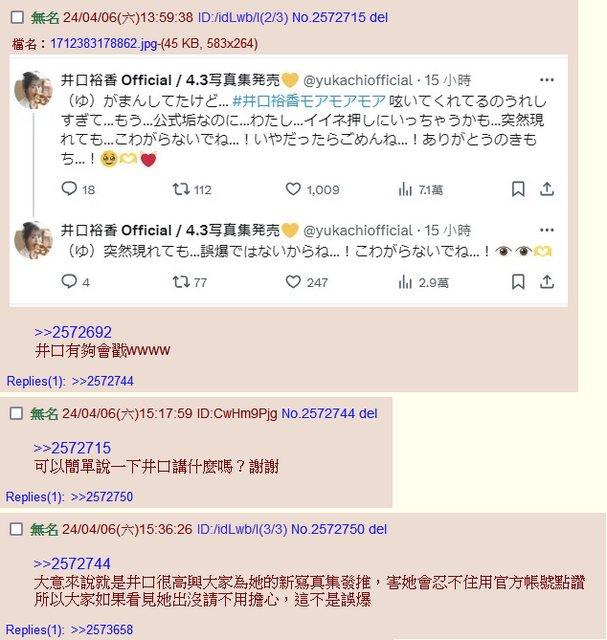
Task: Open post number No.2572715 link
Action: tap(330, 17)
